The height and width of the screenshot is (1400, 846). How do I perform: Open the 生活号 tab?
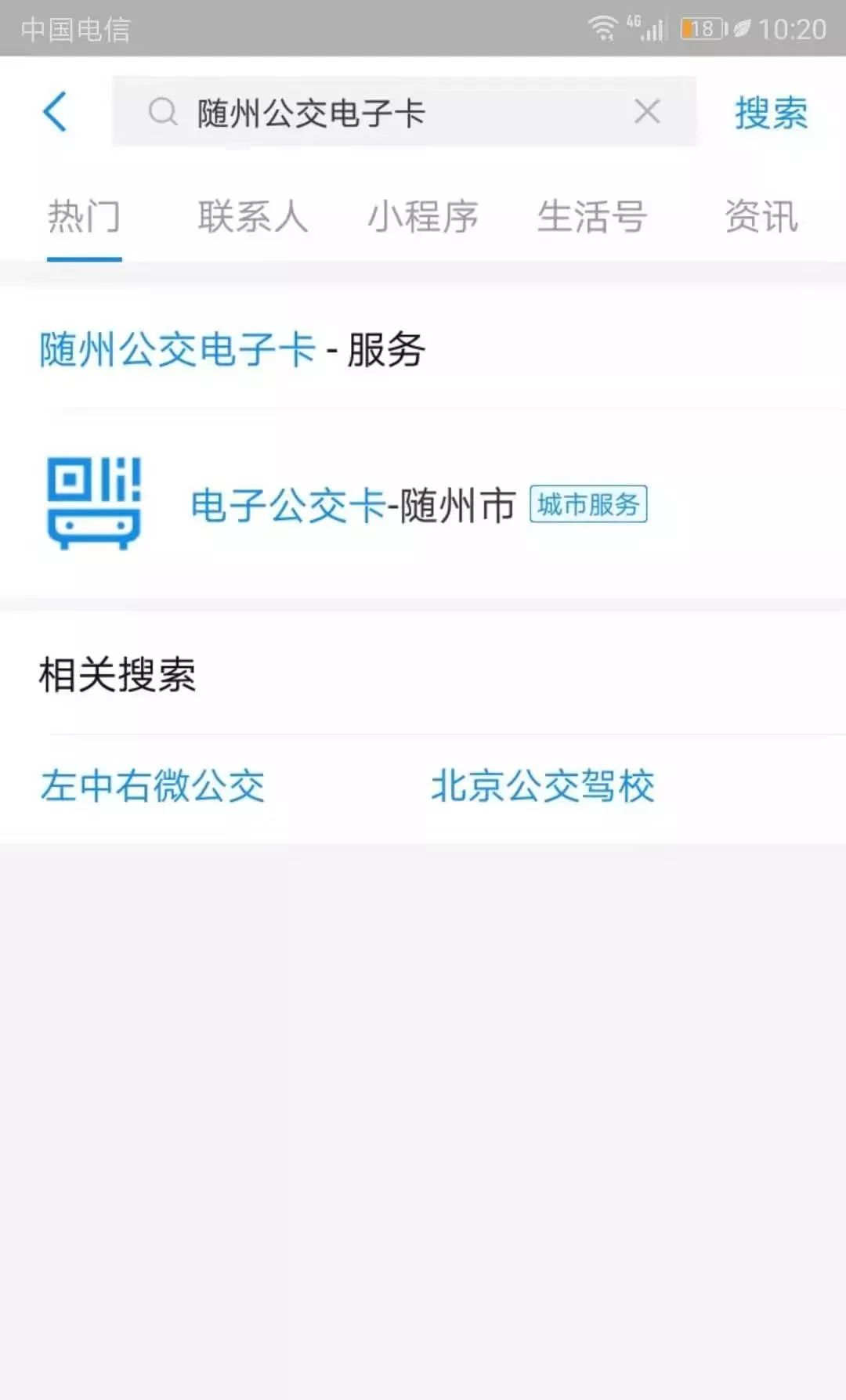point(592,217)
